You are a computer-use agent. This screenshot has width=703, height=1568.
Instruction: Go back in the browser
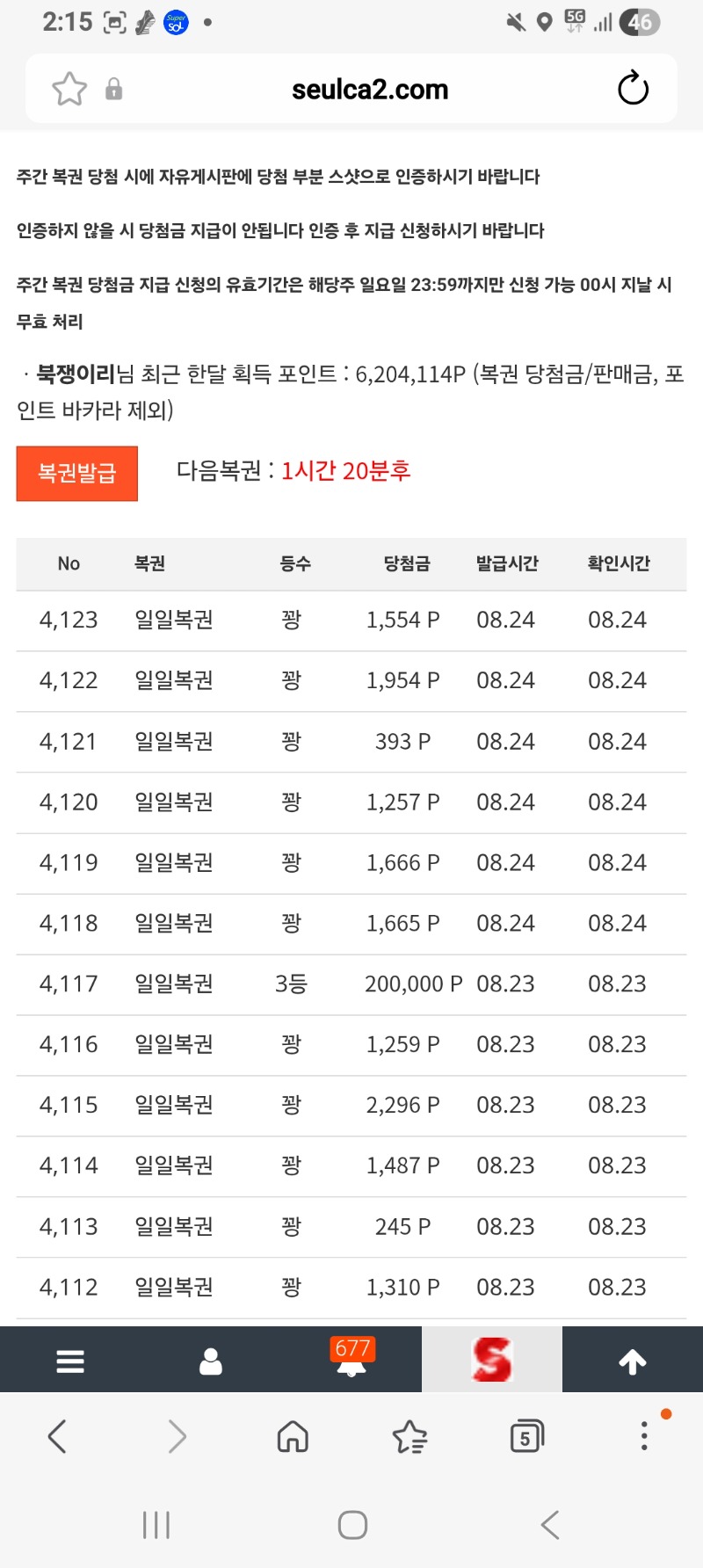[x=57, y=1437]
